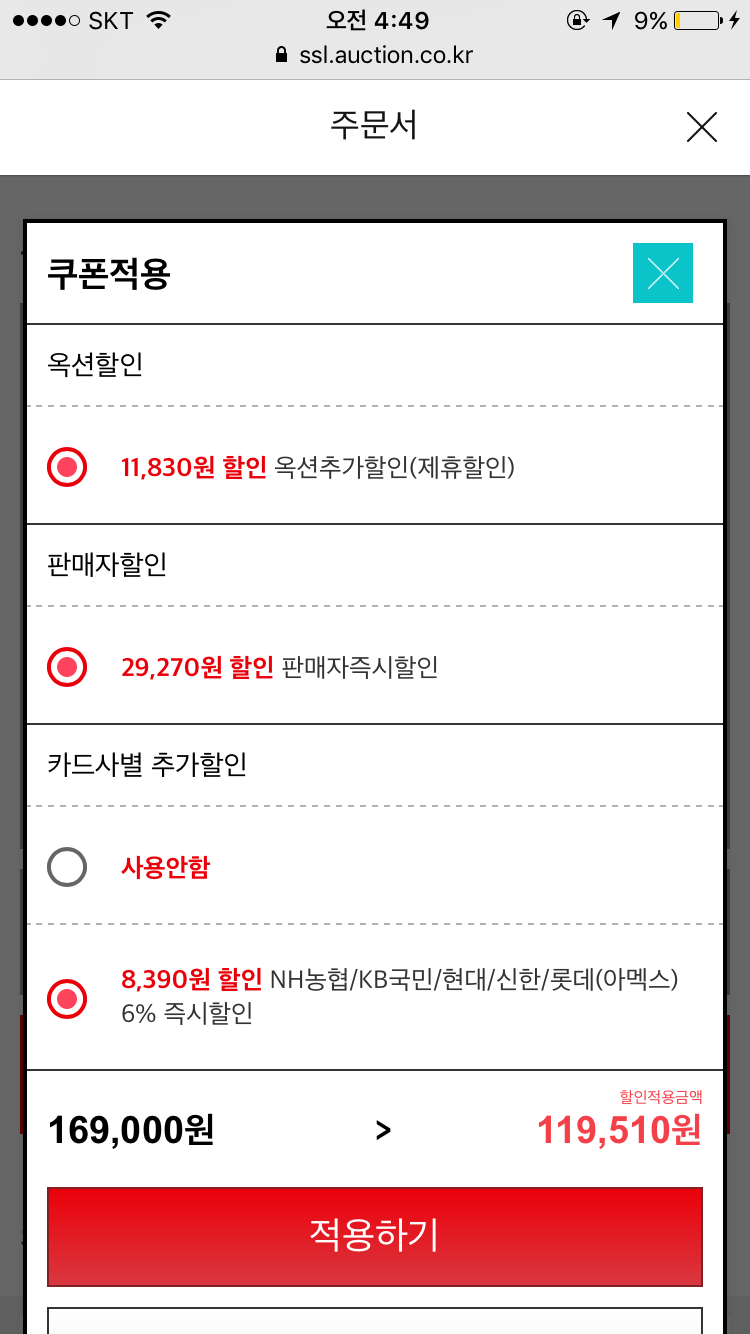Select the 8,390원 card 6% 즉시할인 option

point(68,997)
